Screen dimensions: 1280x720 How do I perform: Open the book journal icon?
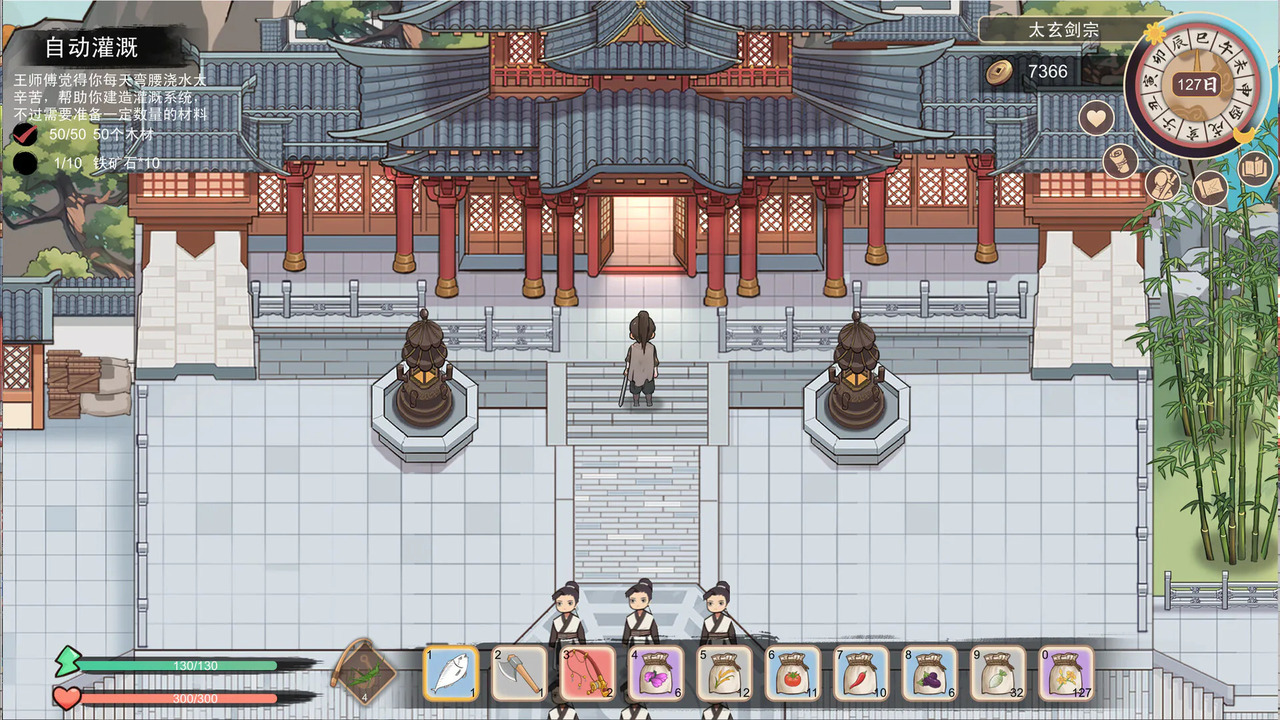pos(1254,169)
